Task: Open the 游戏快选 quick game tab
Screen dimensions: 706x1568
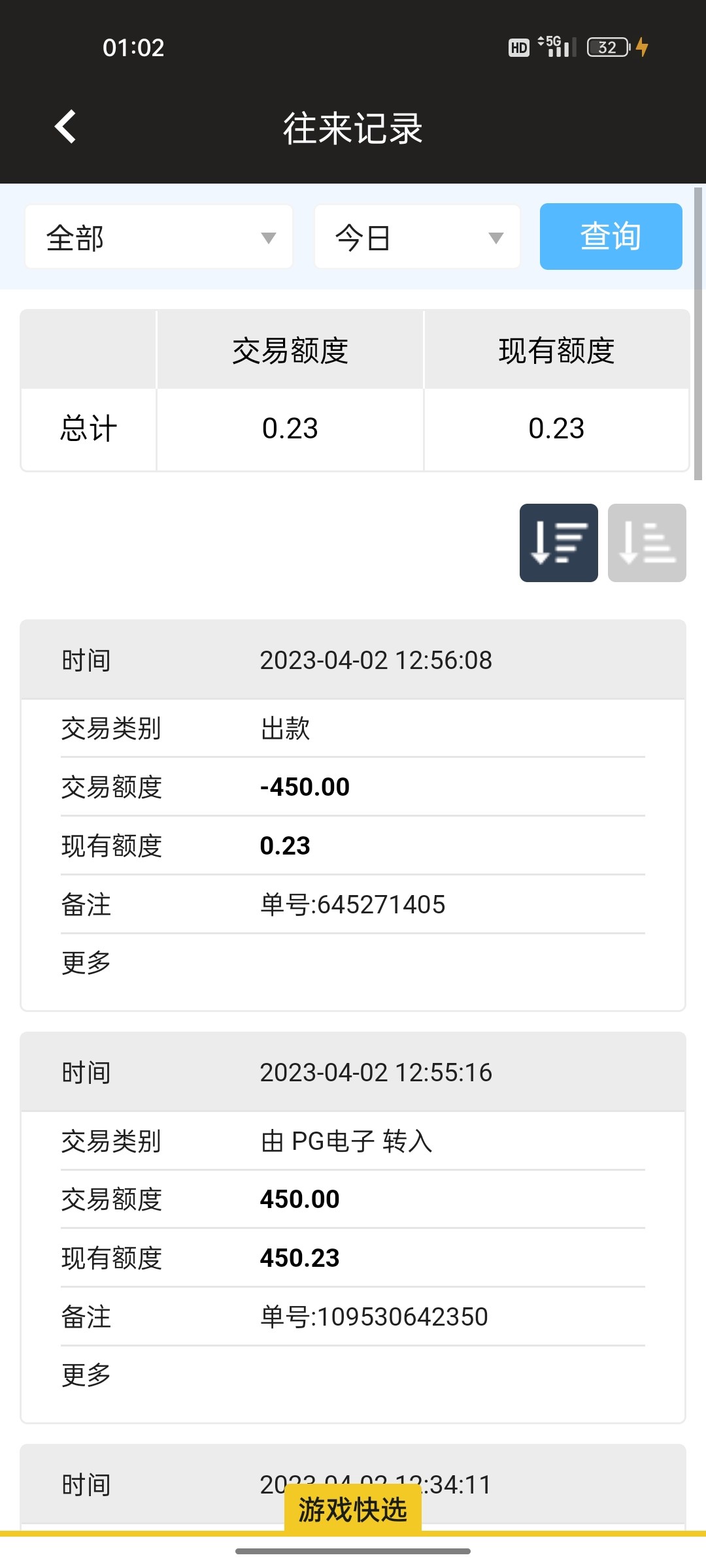Action: point(353,1510)
